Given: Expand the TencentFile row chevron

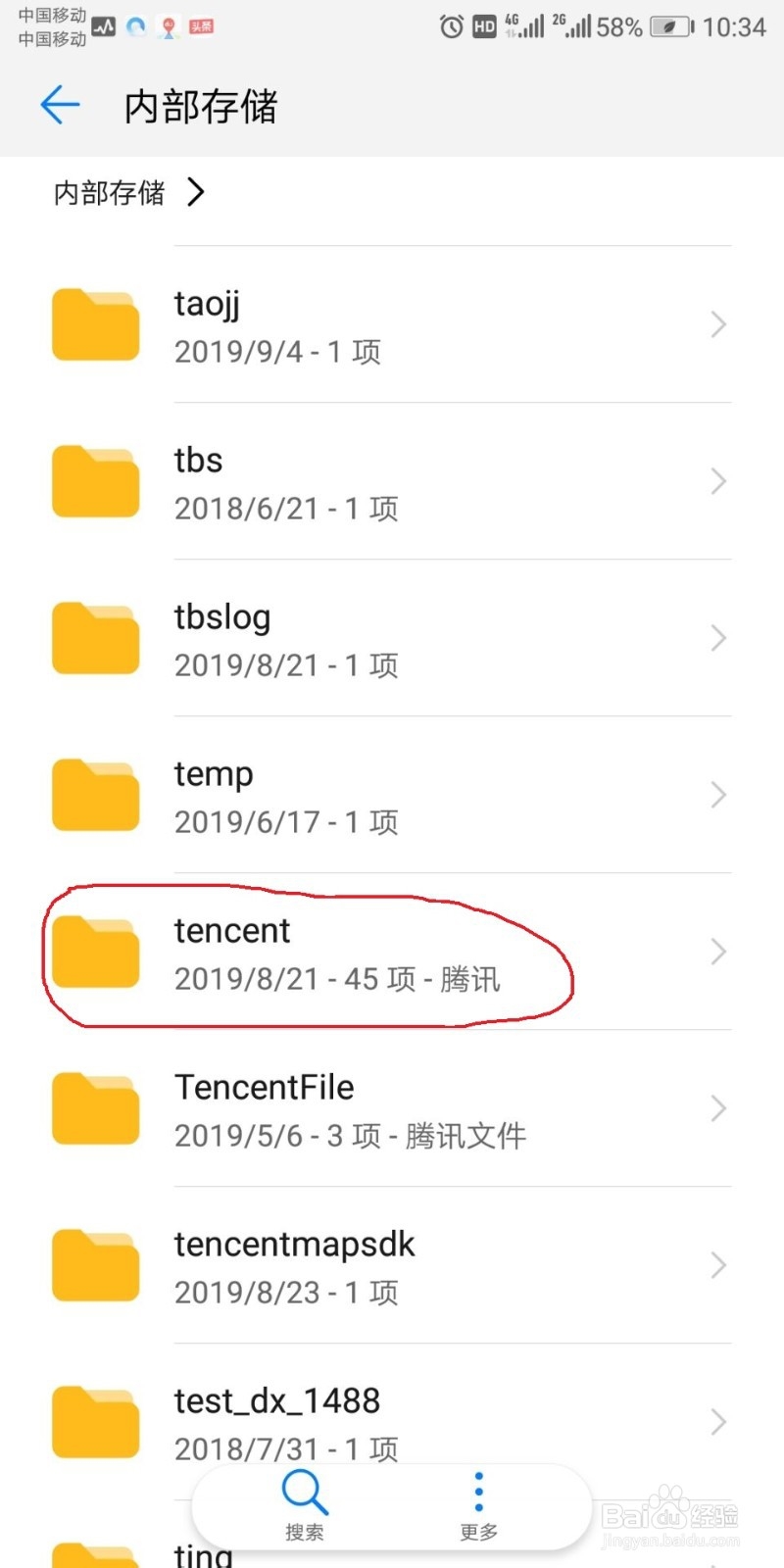Looking at the screenshot, I should (x=716, y=1107).
